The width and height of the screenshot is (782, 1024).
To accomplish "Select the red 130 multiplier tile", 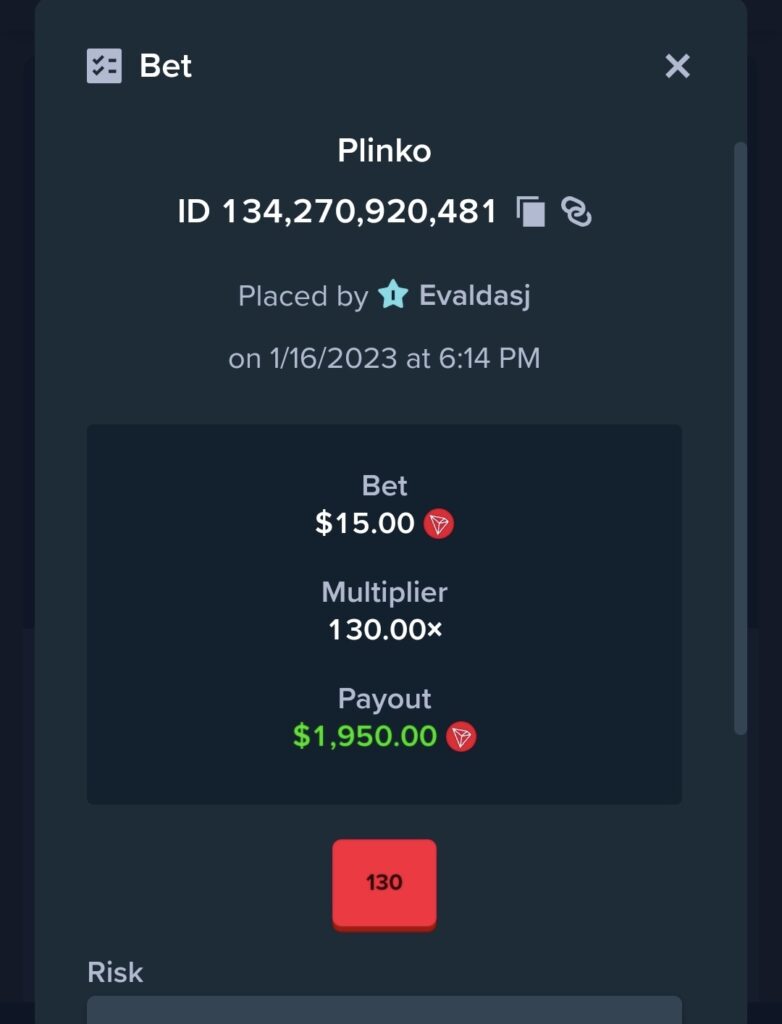I will (x=384, y=883).
